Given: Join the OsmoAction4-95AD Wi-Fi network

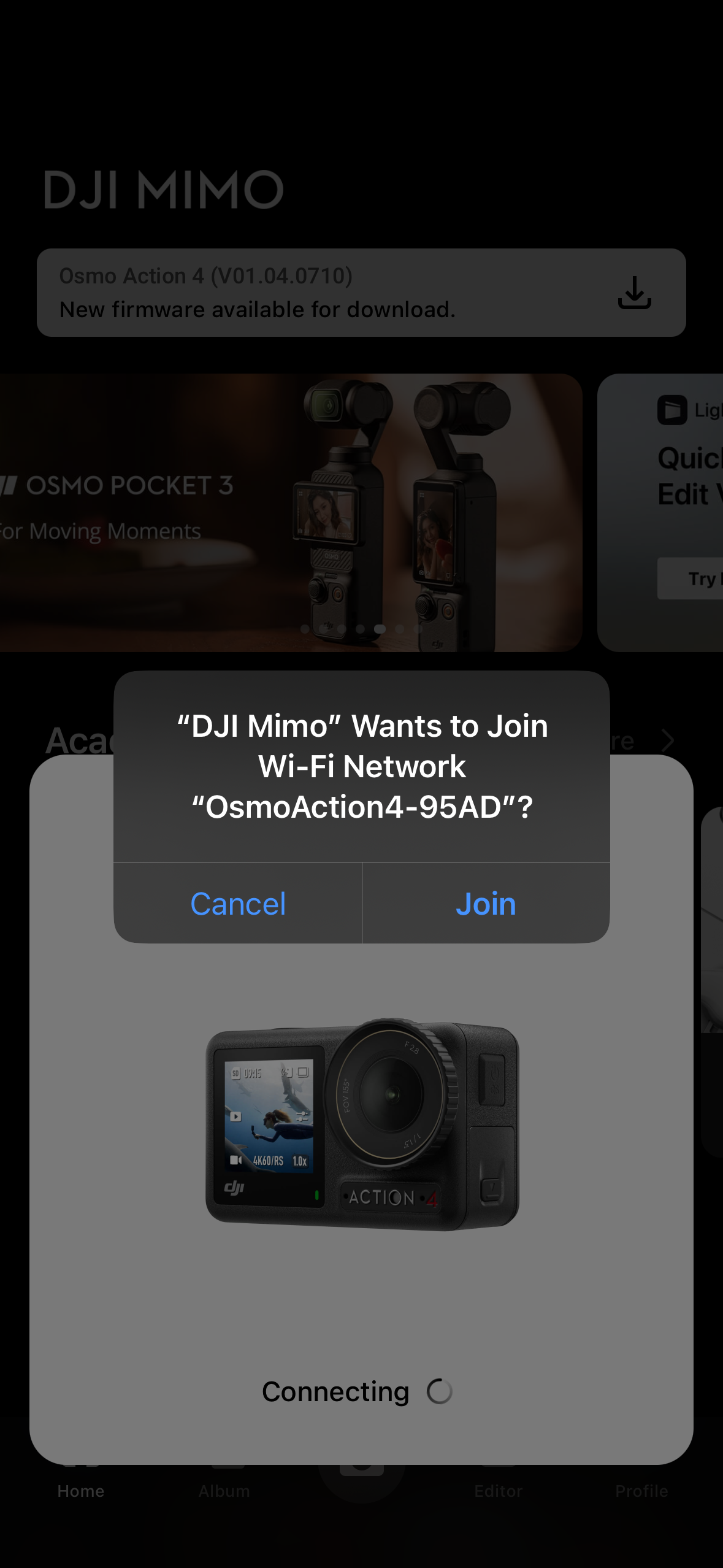Looking at the screenshot, I should click(x=486, y=903).
